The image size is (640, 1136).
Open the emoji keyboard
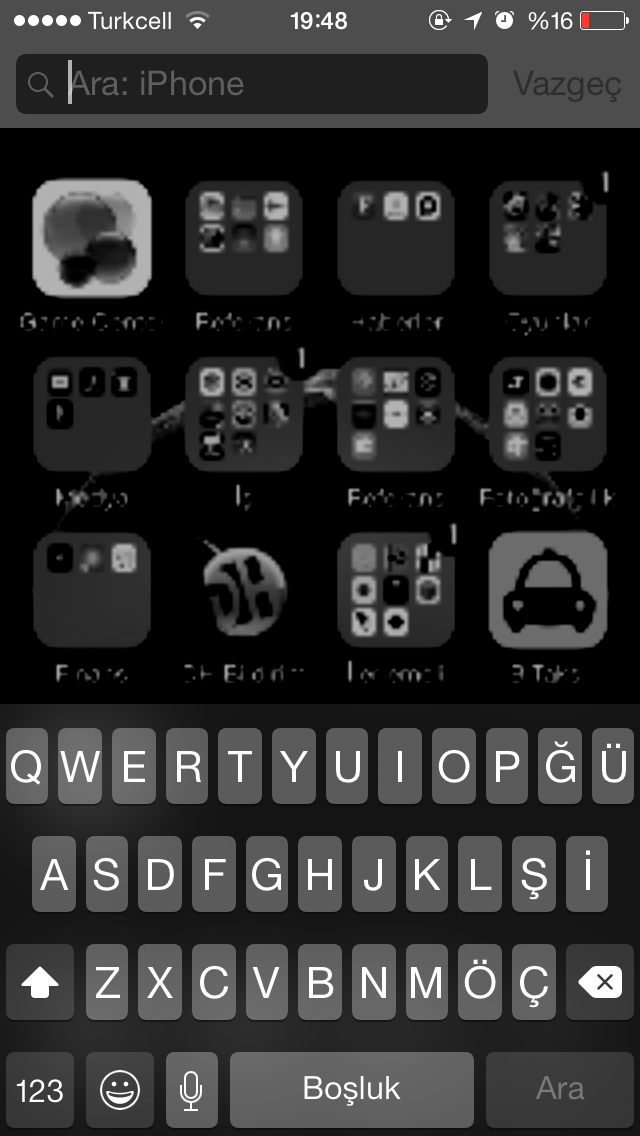tap(120, 1090)
